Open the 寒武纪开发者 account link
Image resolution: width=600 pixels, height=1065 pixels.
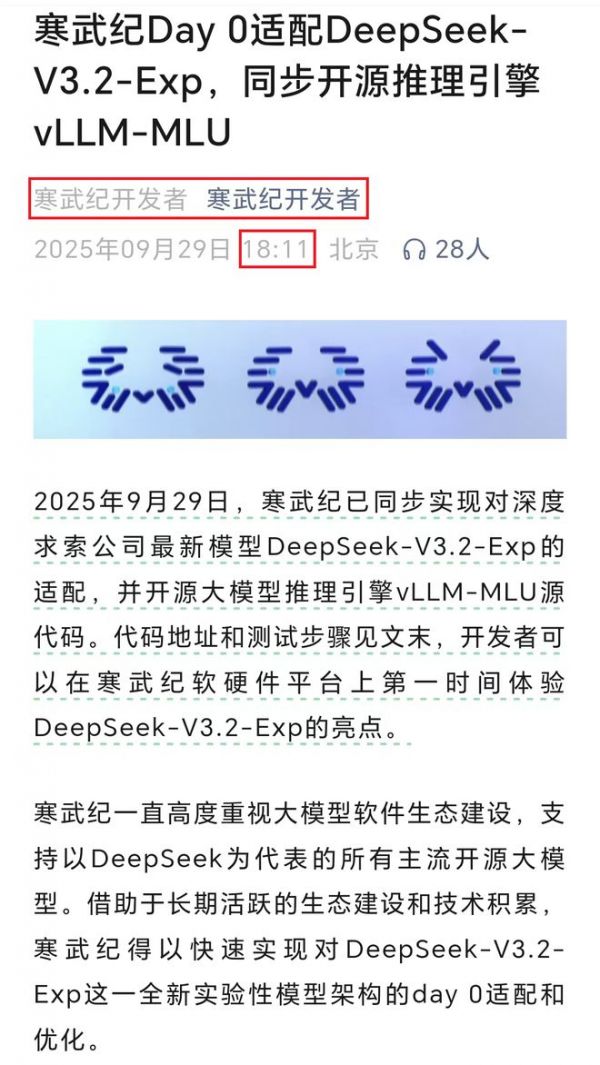283,199
